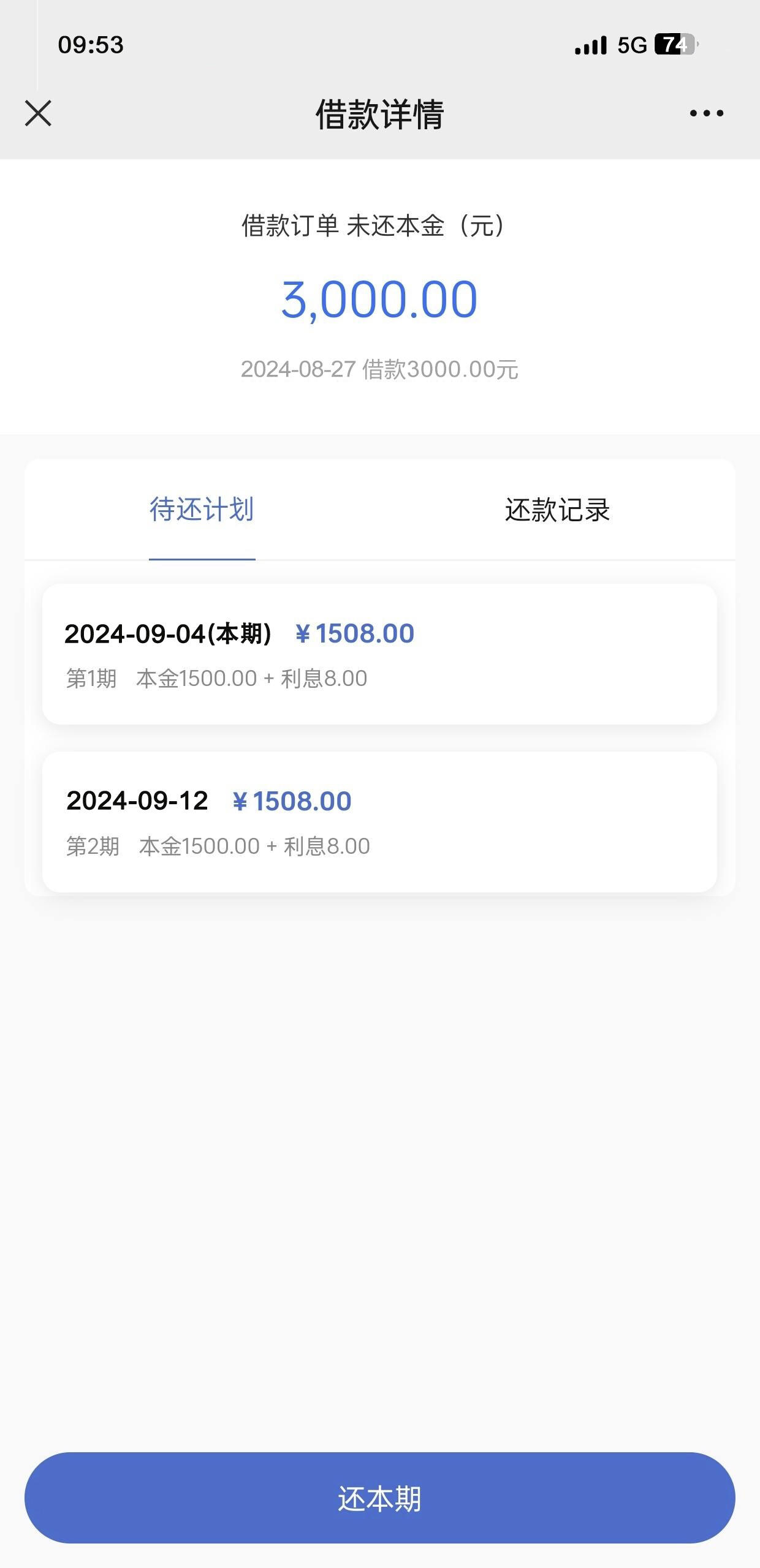This screenshot has height=1568, width=760.
Task: Open the three-dot overflow menu
Action: [x=706, y=113]
